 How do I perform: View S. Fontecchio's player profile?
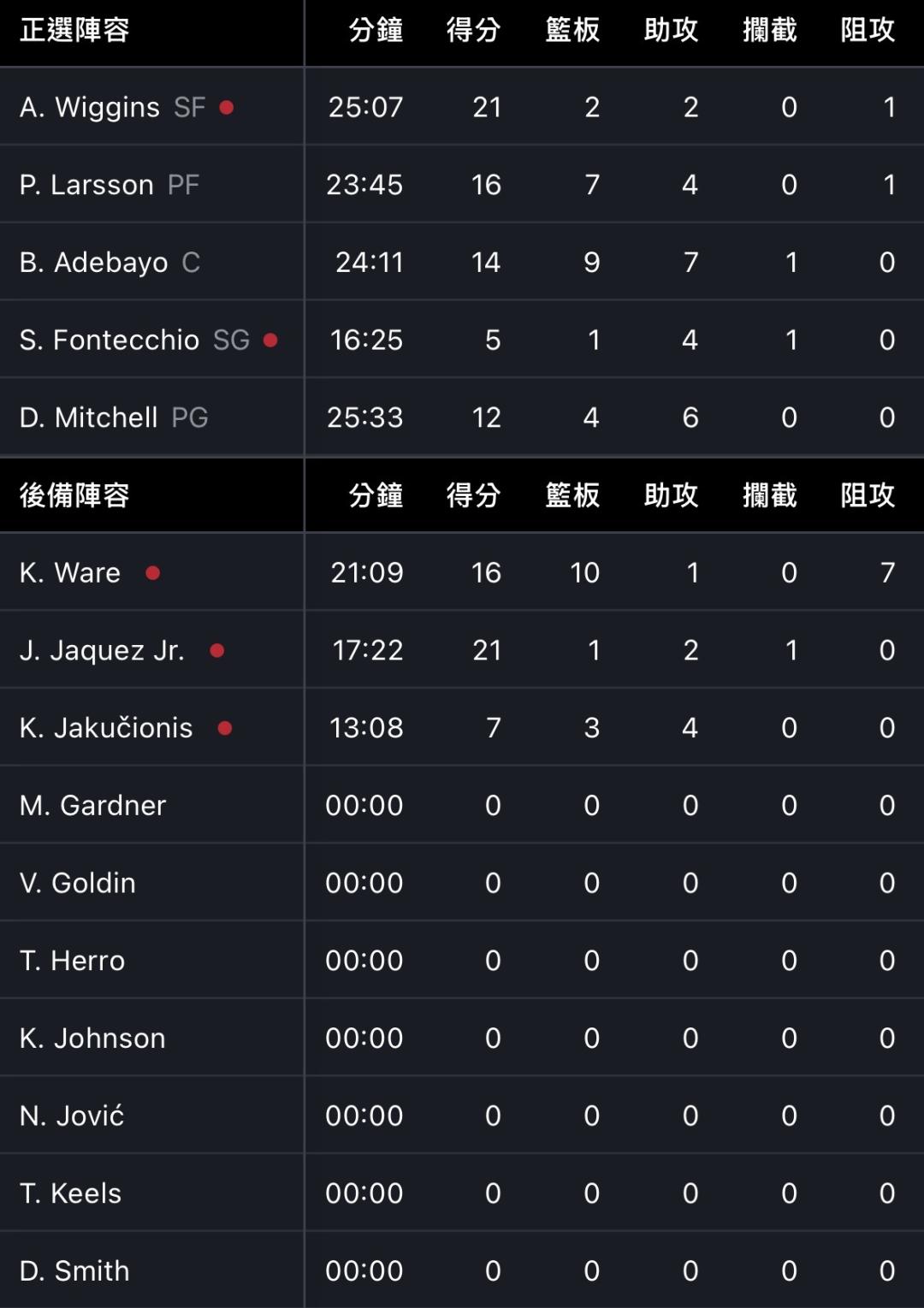point(462,340)
